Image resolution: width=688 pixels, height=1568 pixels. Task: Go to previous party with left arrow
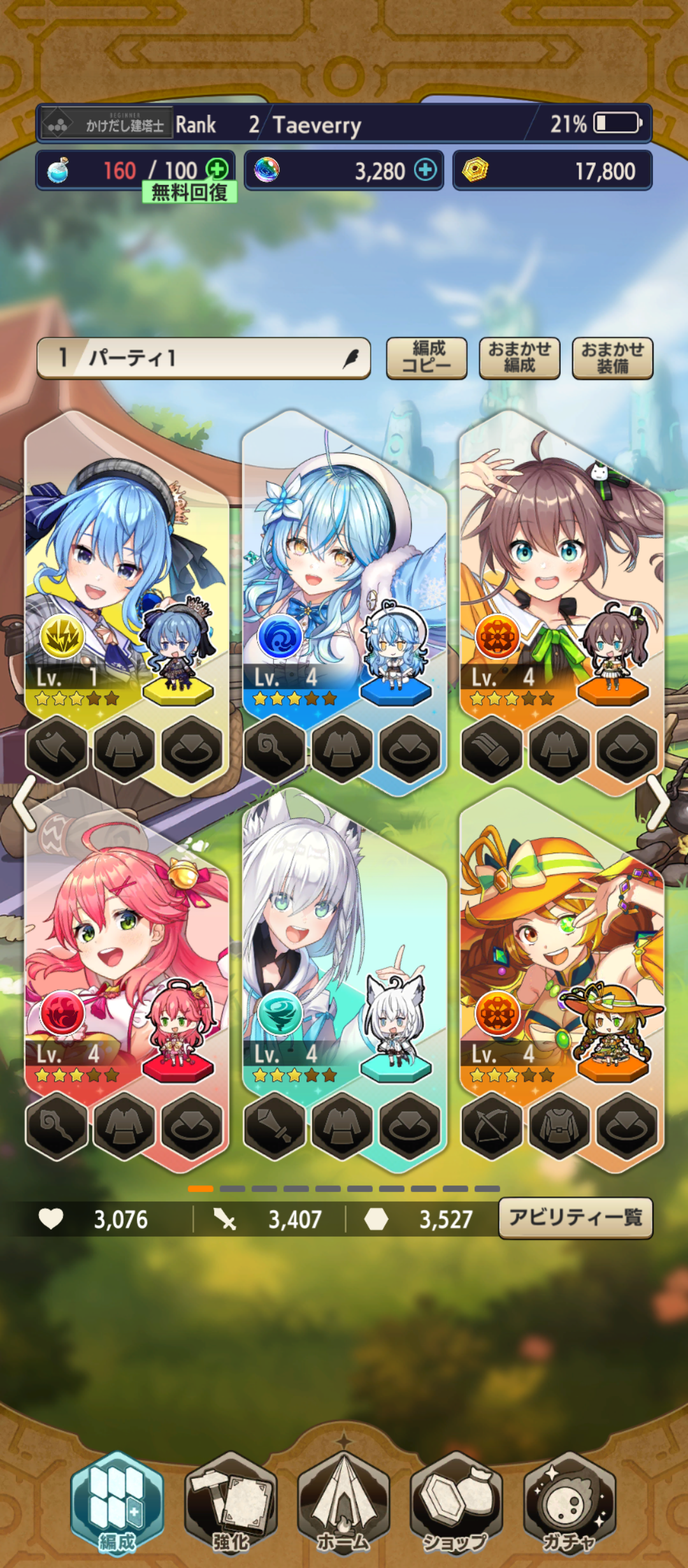click(24, 803)
